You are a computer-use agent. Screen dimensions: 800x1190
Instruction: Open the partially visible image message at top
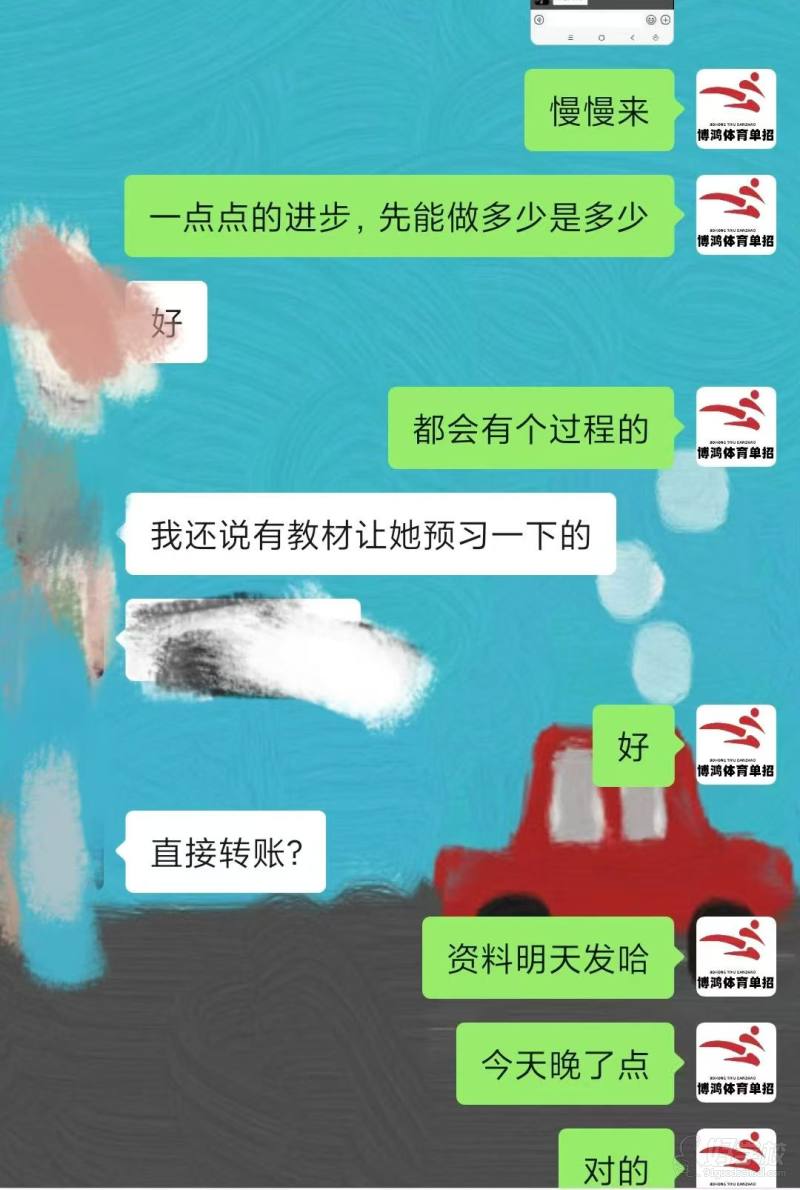601,22
